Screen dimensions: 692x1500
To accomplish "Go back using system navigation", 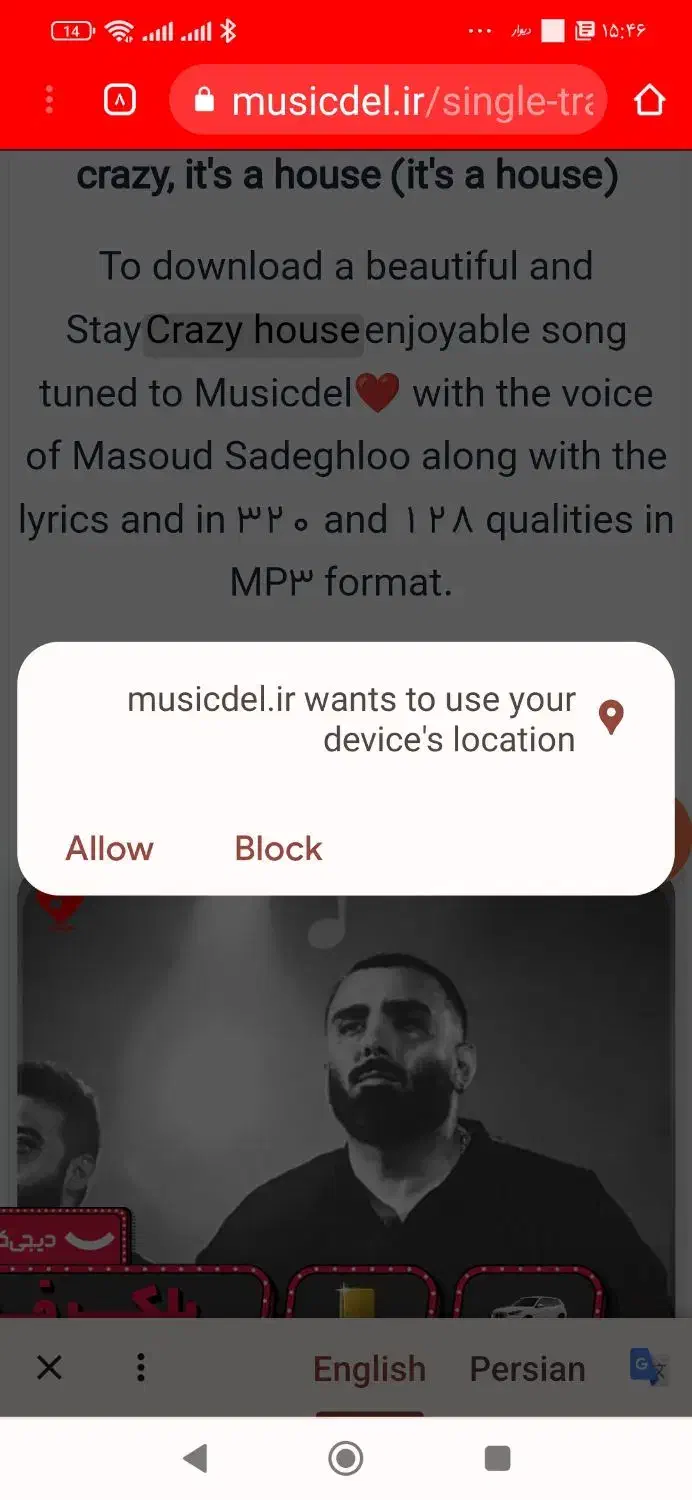I will point(195,1458).
